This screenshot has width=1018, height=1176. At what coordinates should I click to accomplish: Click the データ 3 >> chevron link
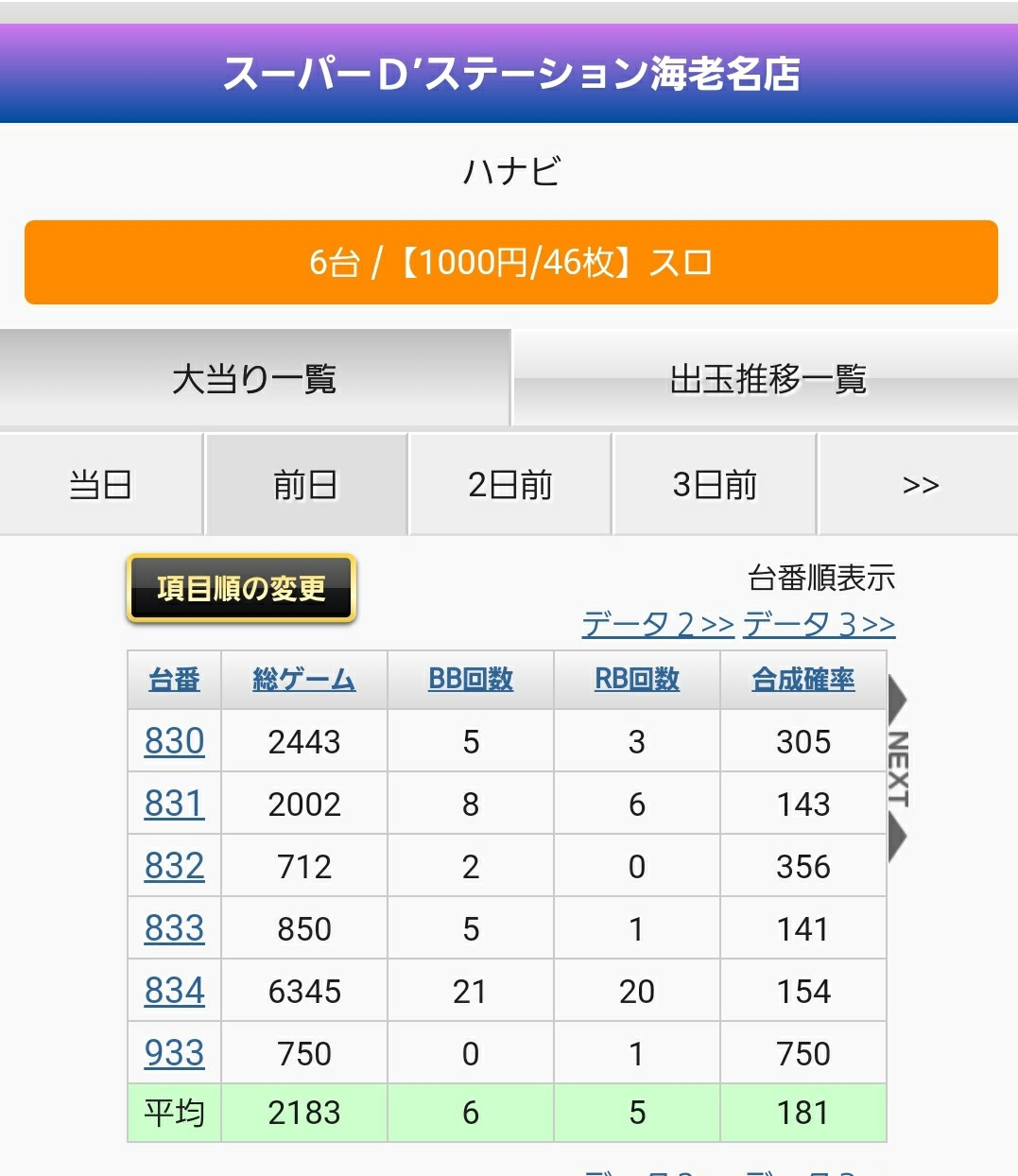[819, 623]
